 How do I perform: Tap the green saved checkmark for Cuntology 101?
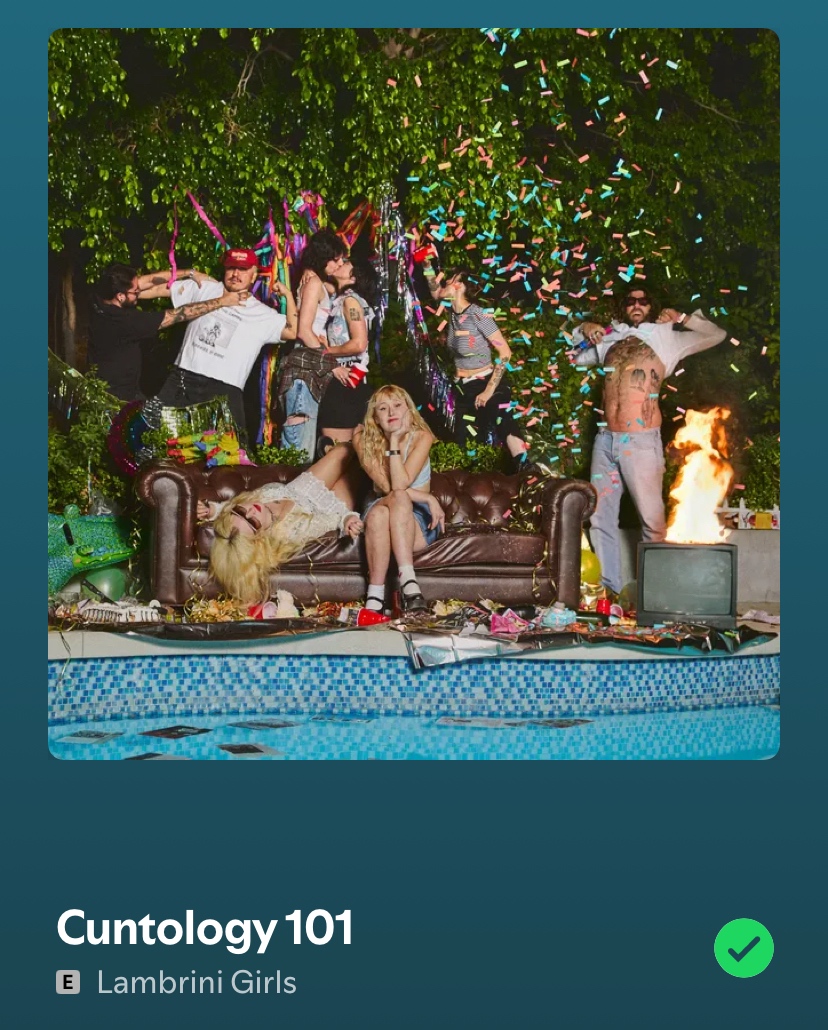[x=744, y=947]
